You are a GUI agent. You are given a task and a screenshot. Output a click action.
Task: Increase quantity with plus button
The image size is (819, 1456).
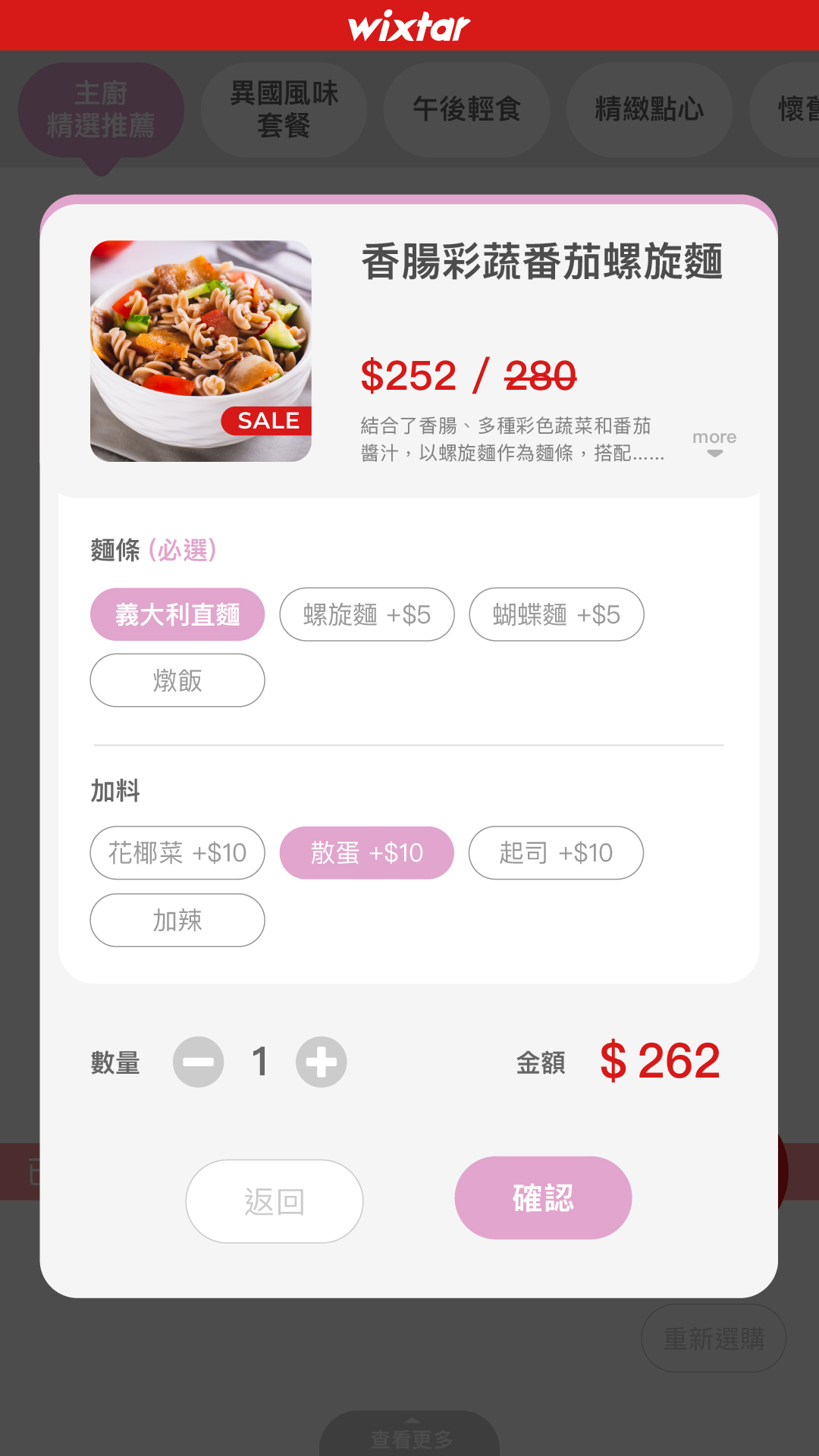point(322,1062)
